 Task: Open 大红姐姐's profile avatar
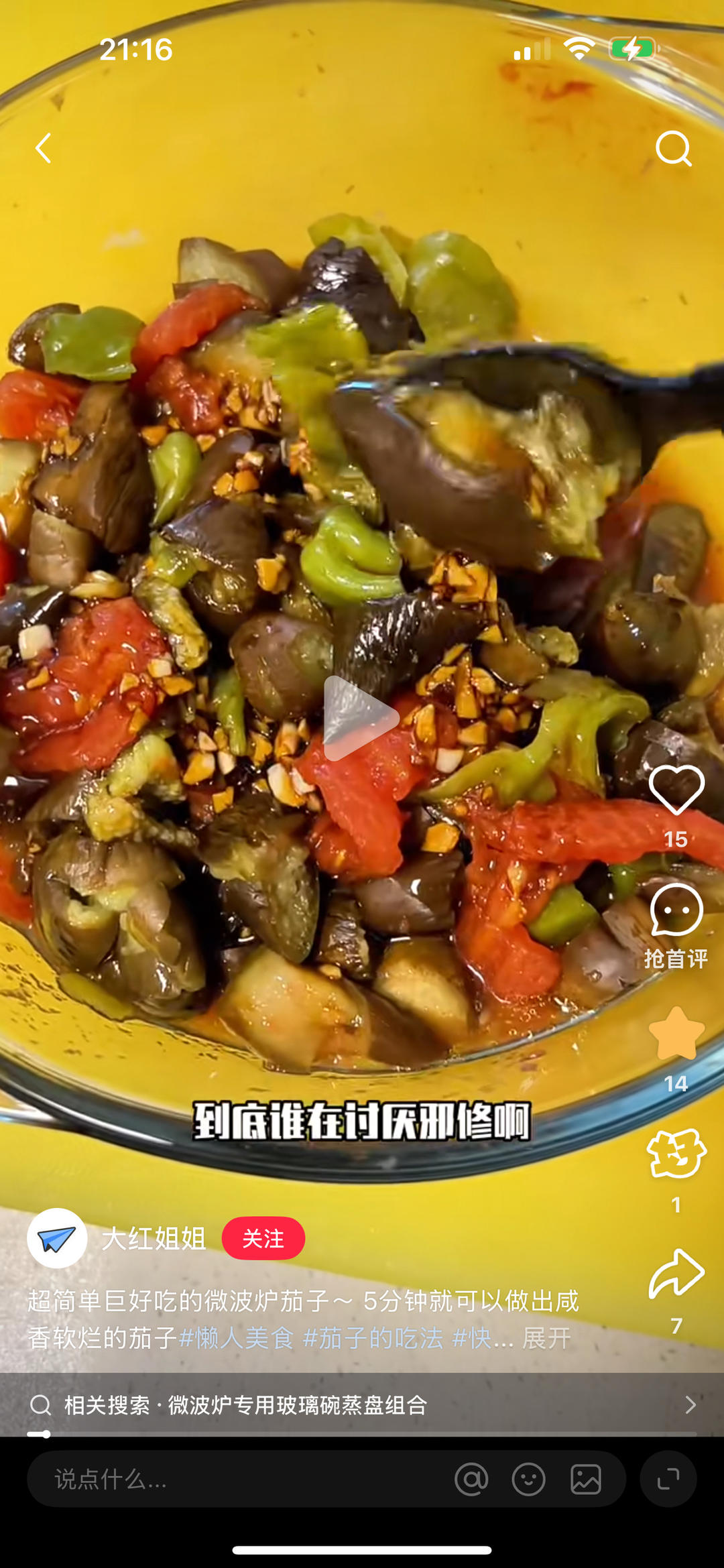[57, 1238]
